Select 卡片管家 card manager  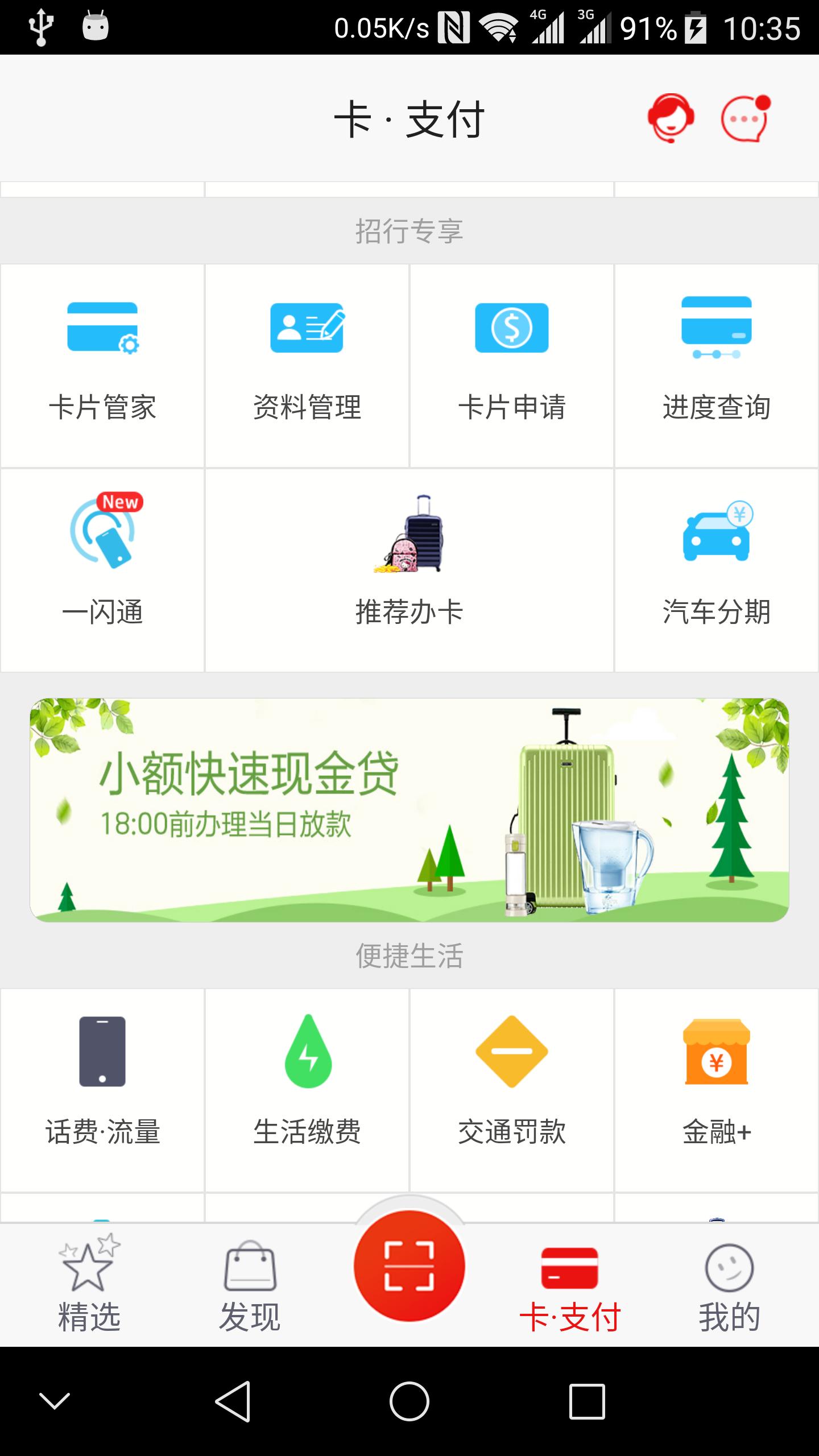103,364
